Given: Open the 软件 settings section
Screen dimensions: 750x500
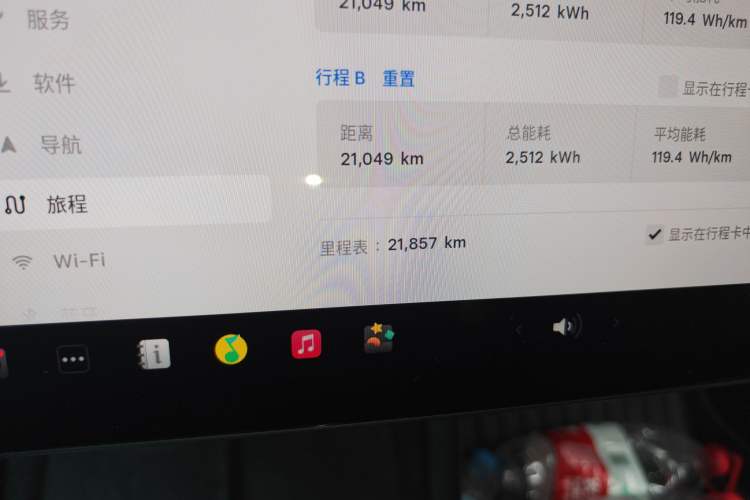Looking at the screenshot, I should [52, 83].
